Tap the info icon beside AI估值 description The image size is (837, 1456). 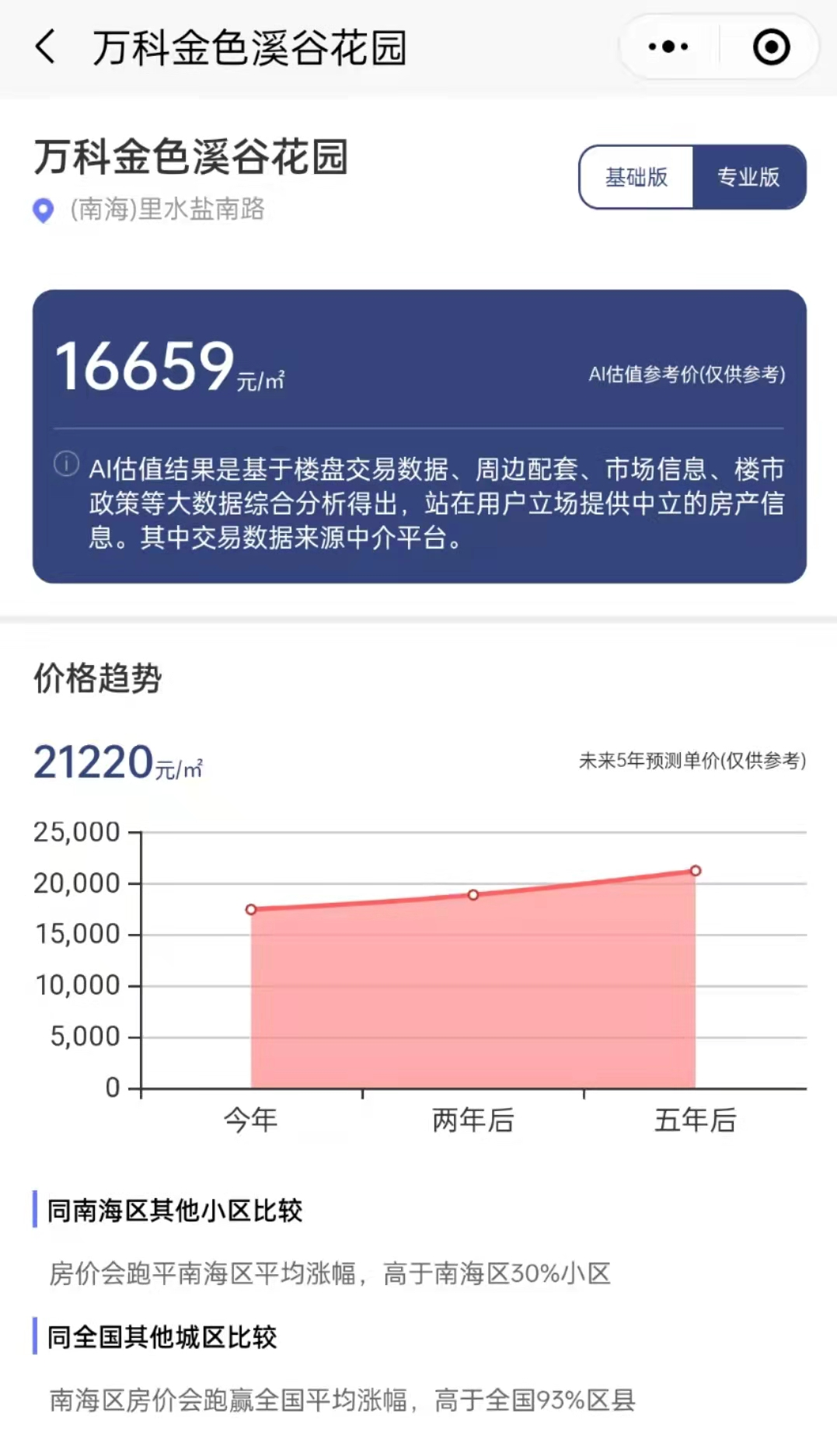(x=66, y=464)
